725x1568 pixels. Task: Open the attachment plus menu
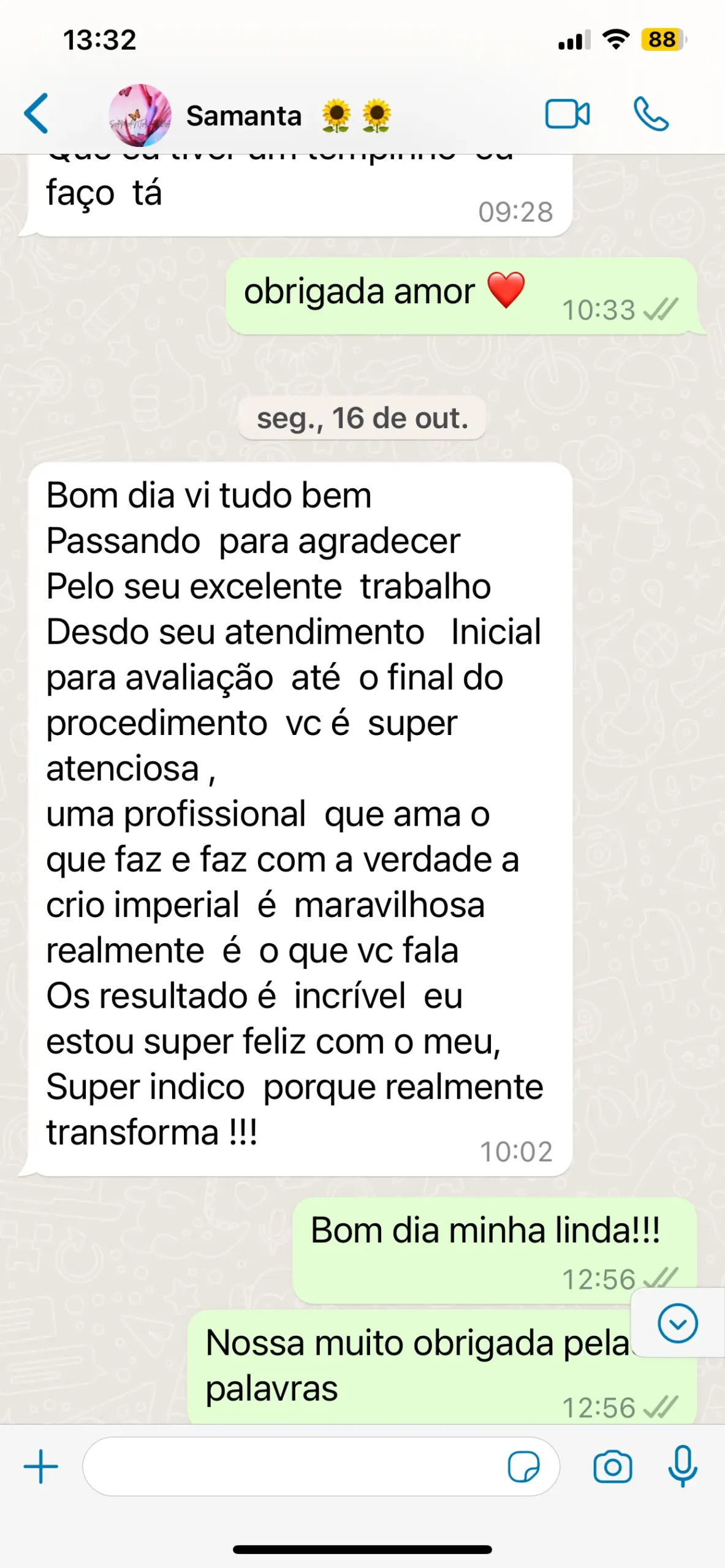(40, 1466)
